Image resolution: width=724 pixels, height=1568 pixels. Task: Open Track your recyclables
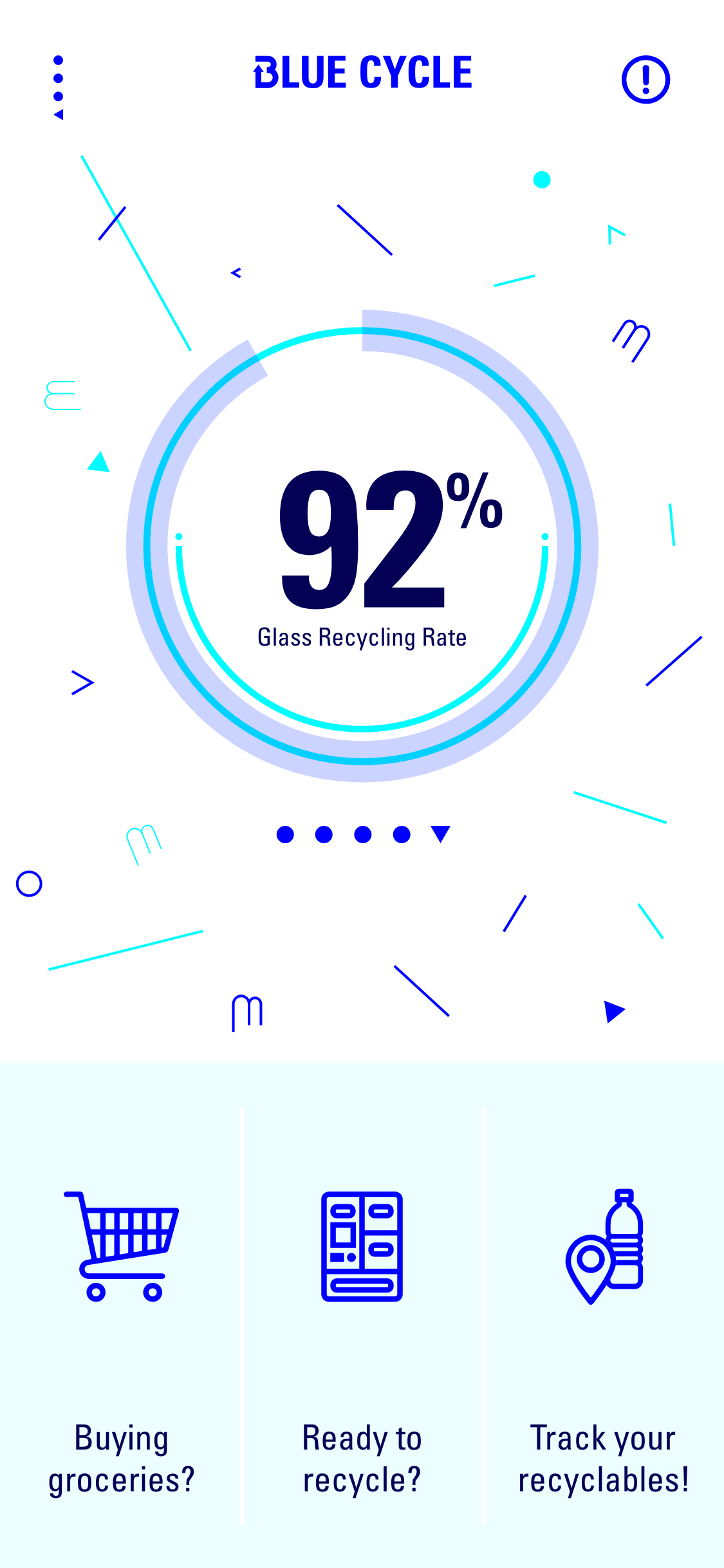(604, 1320)
